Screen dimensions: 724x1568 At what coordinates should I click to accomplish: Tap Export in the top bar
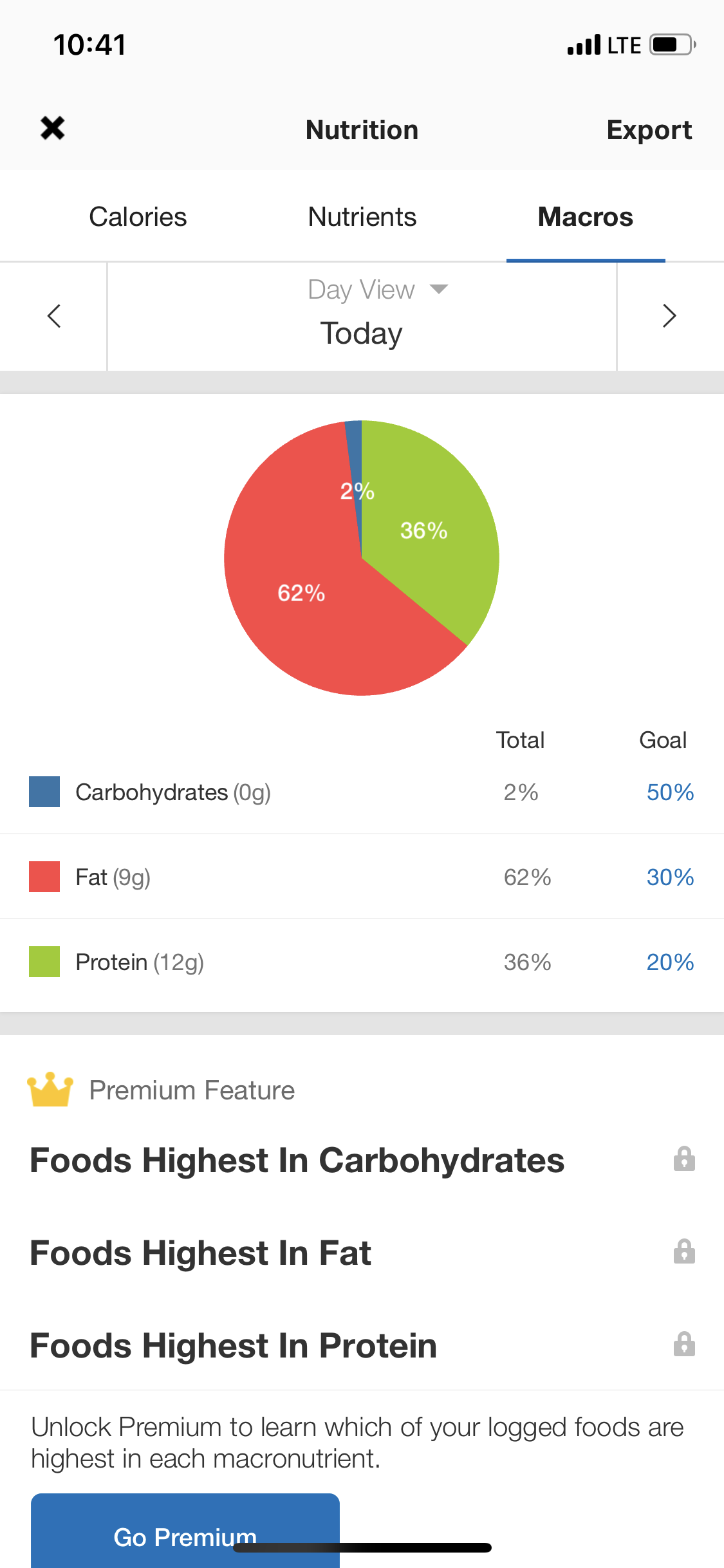point(649,130)
